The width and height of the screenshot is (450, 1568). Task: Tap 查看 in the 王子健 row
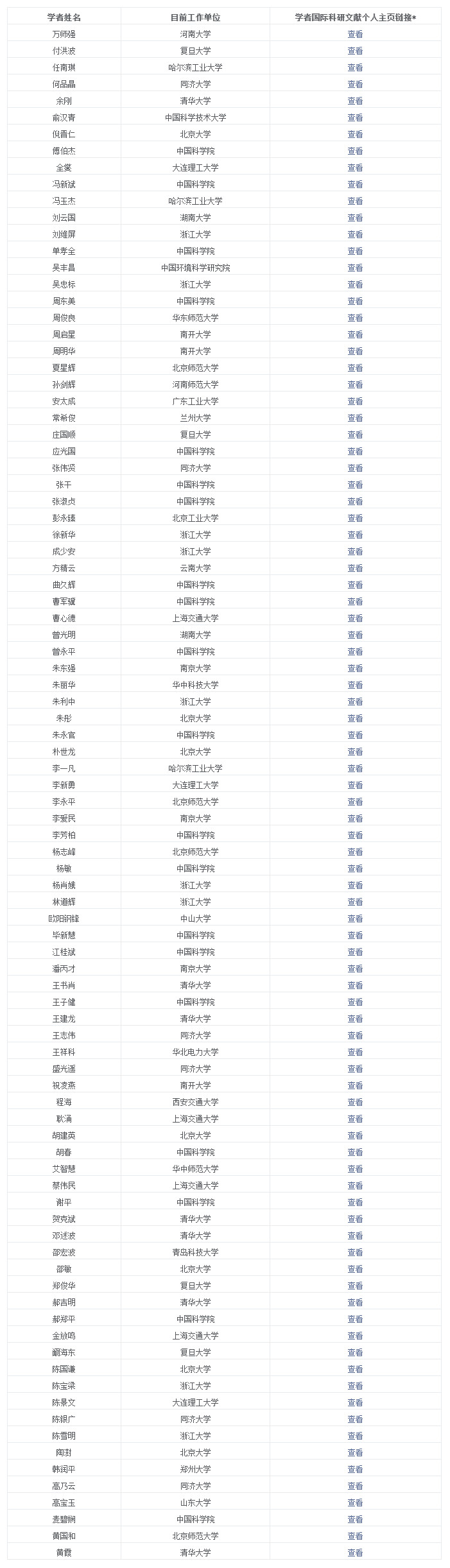(x=355, y=1002)
